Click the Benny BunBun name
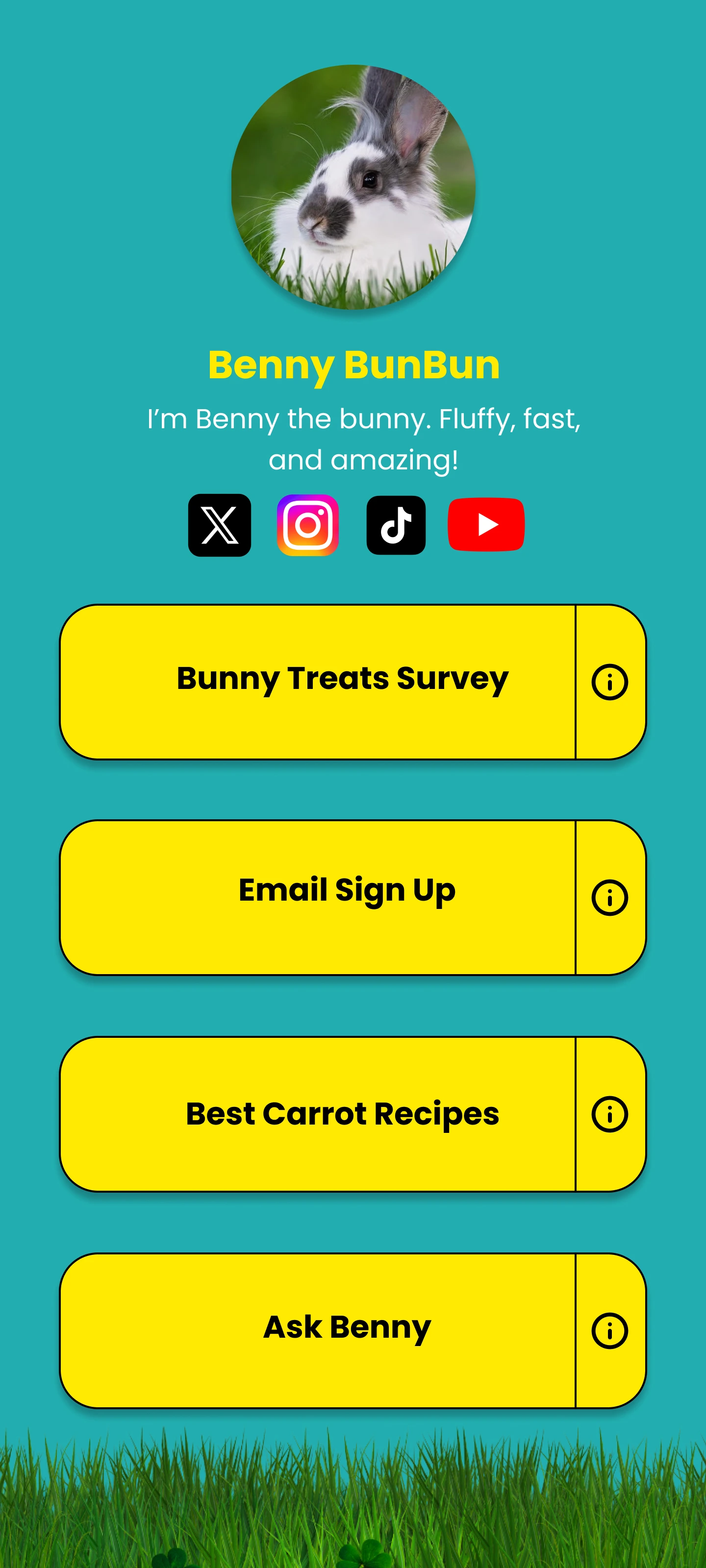706x1568 pixels. click(x=353, y=365)
